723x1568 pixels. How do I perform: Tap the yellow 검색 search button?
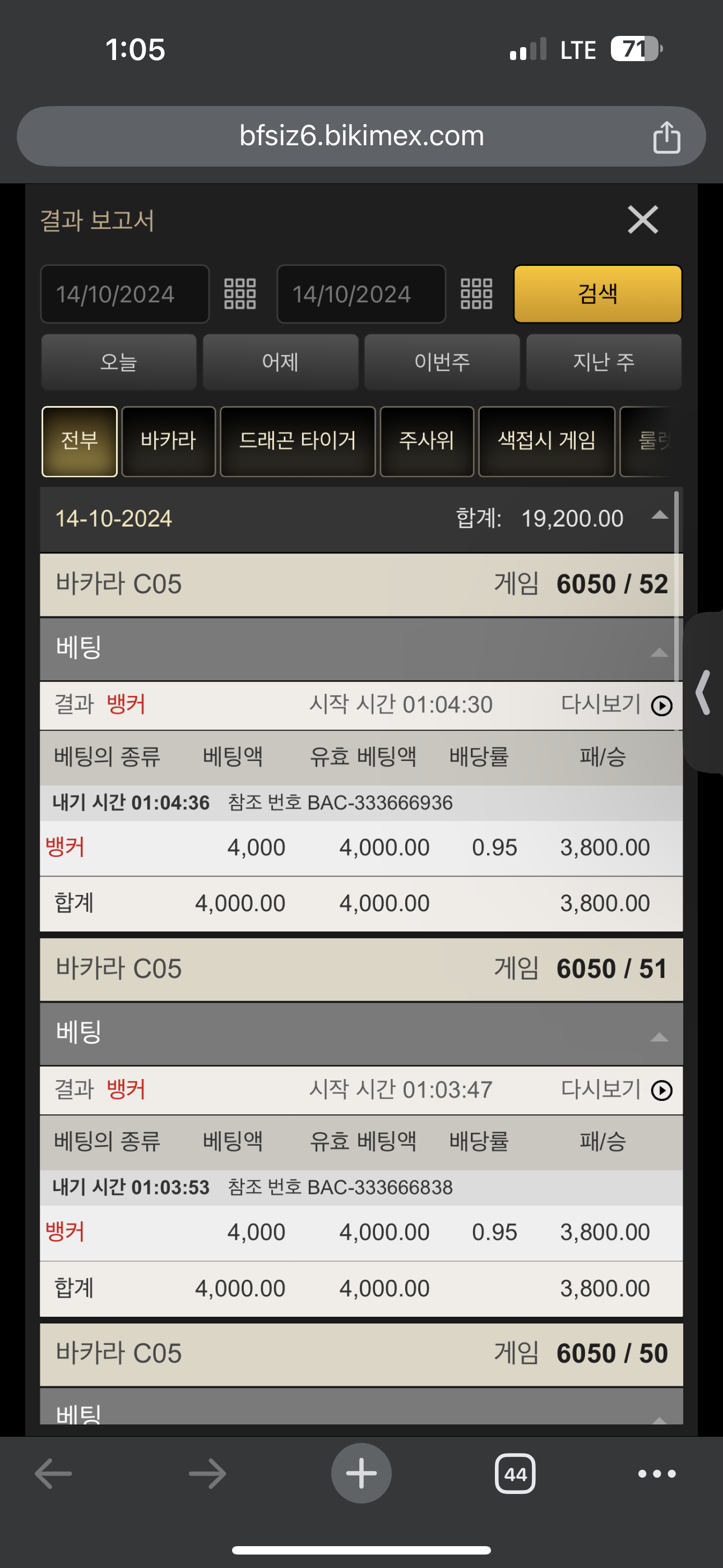[597, 294]
